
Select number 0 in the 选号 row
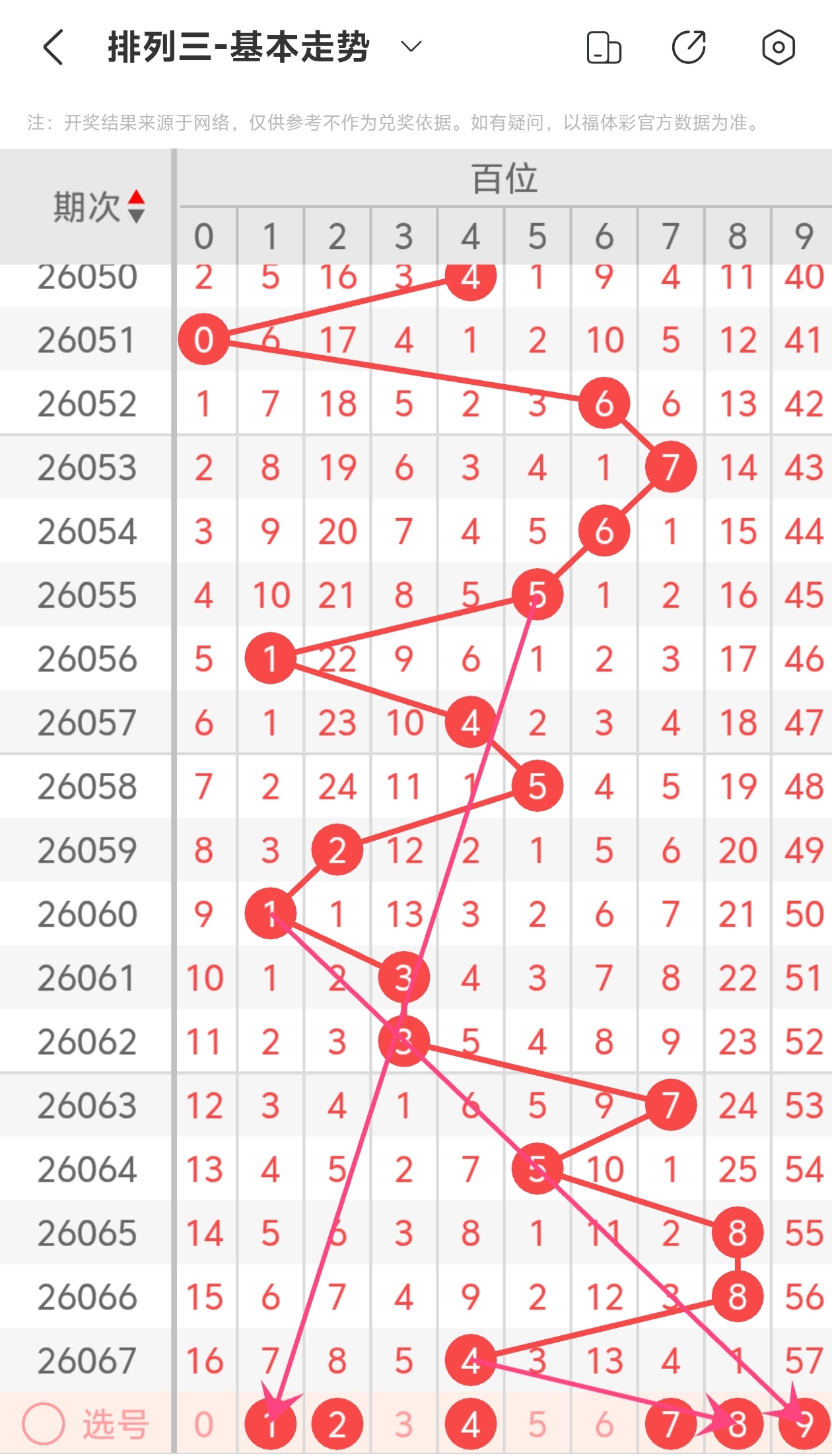click(203, 1424)
